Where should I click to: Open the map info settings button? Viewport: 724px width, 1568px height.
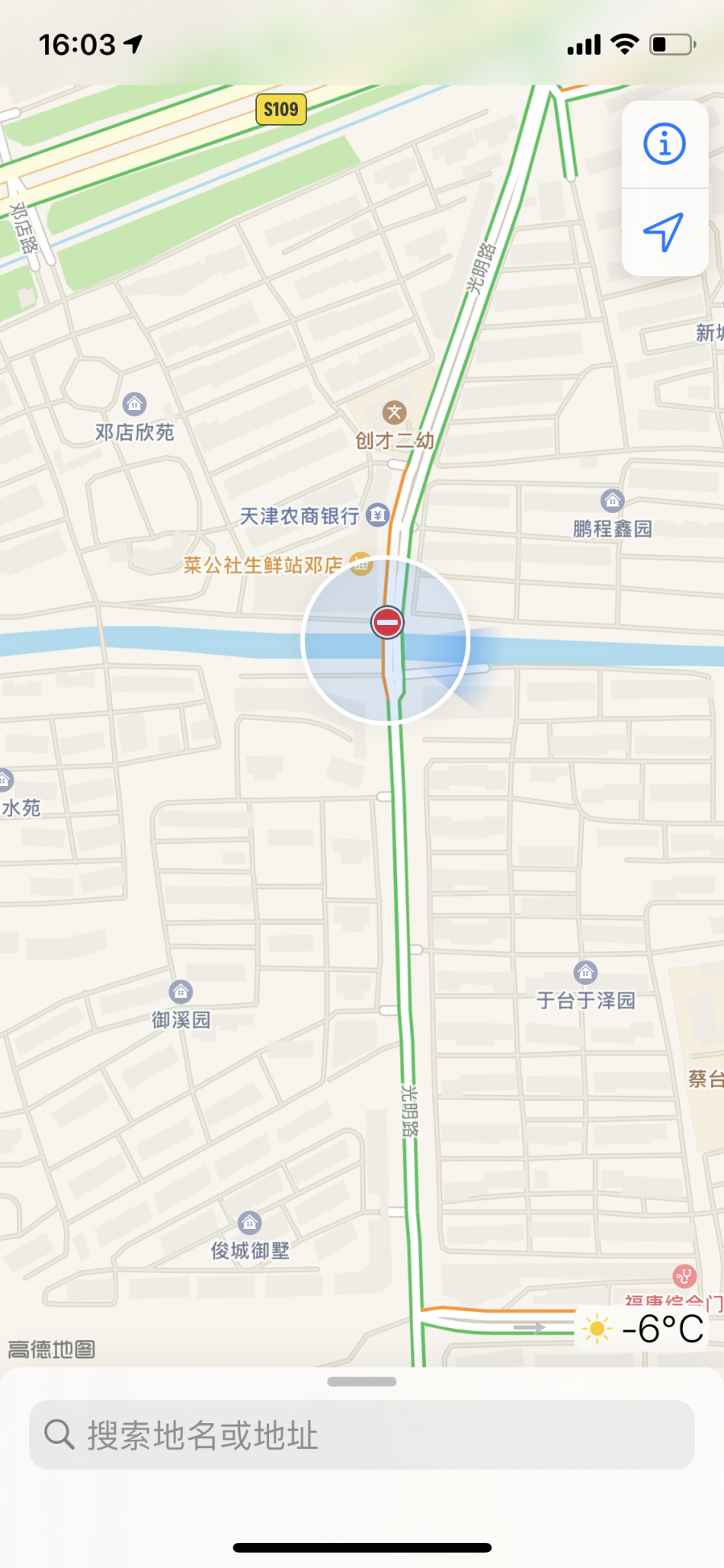[x=664, y=144]
